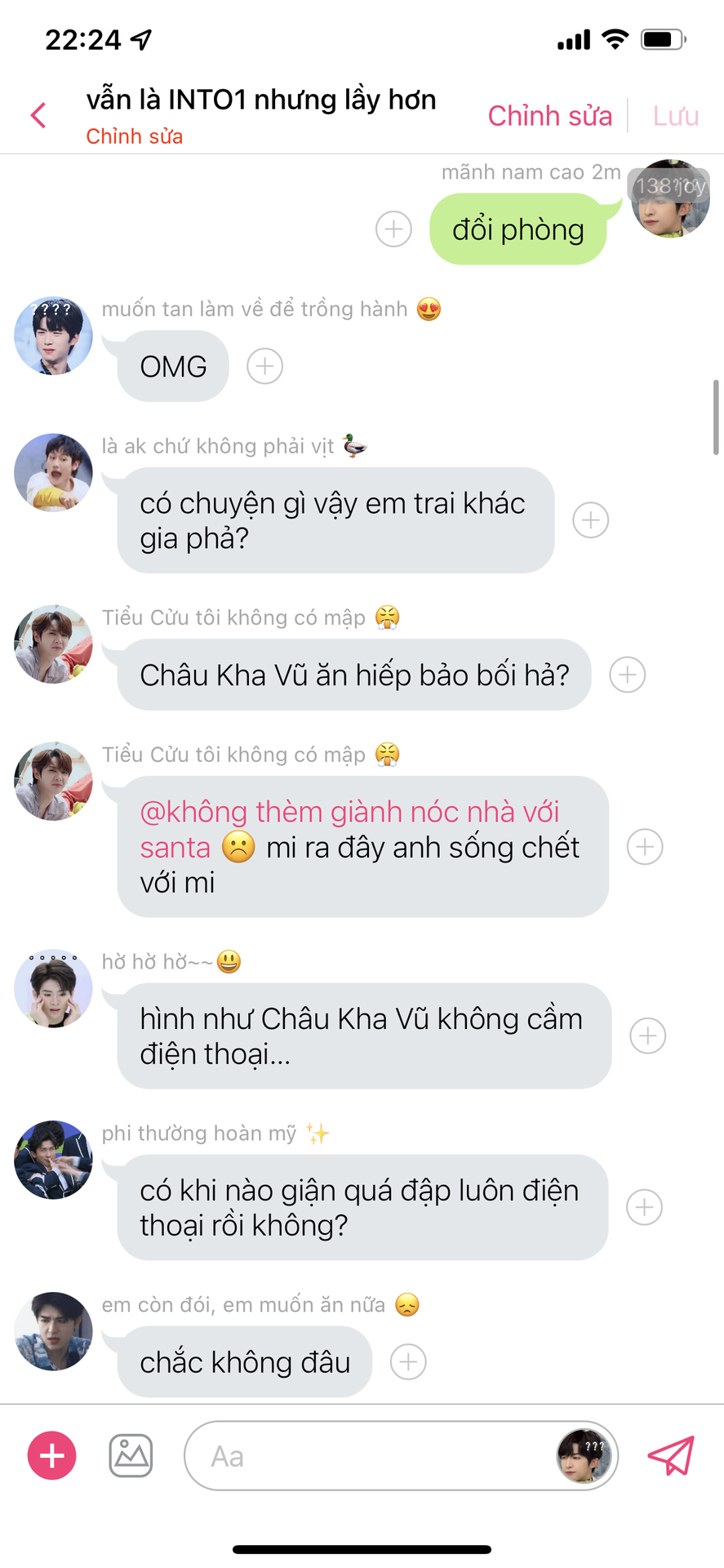
Task: Save the chat with Lưu
Action: click(675, 116)
